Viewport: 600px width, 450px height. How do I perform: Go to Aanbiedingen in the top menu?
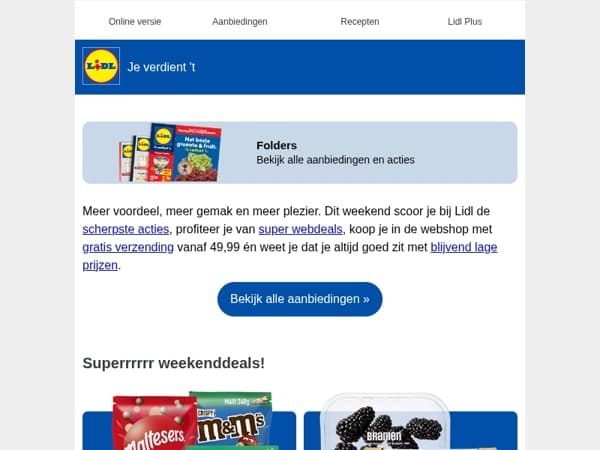click(x=240, y=22)
